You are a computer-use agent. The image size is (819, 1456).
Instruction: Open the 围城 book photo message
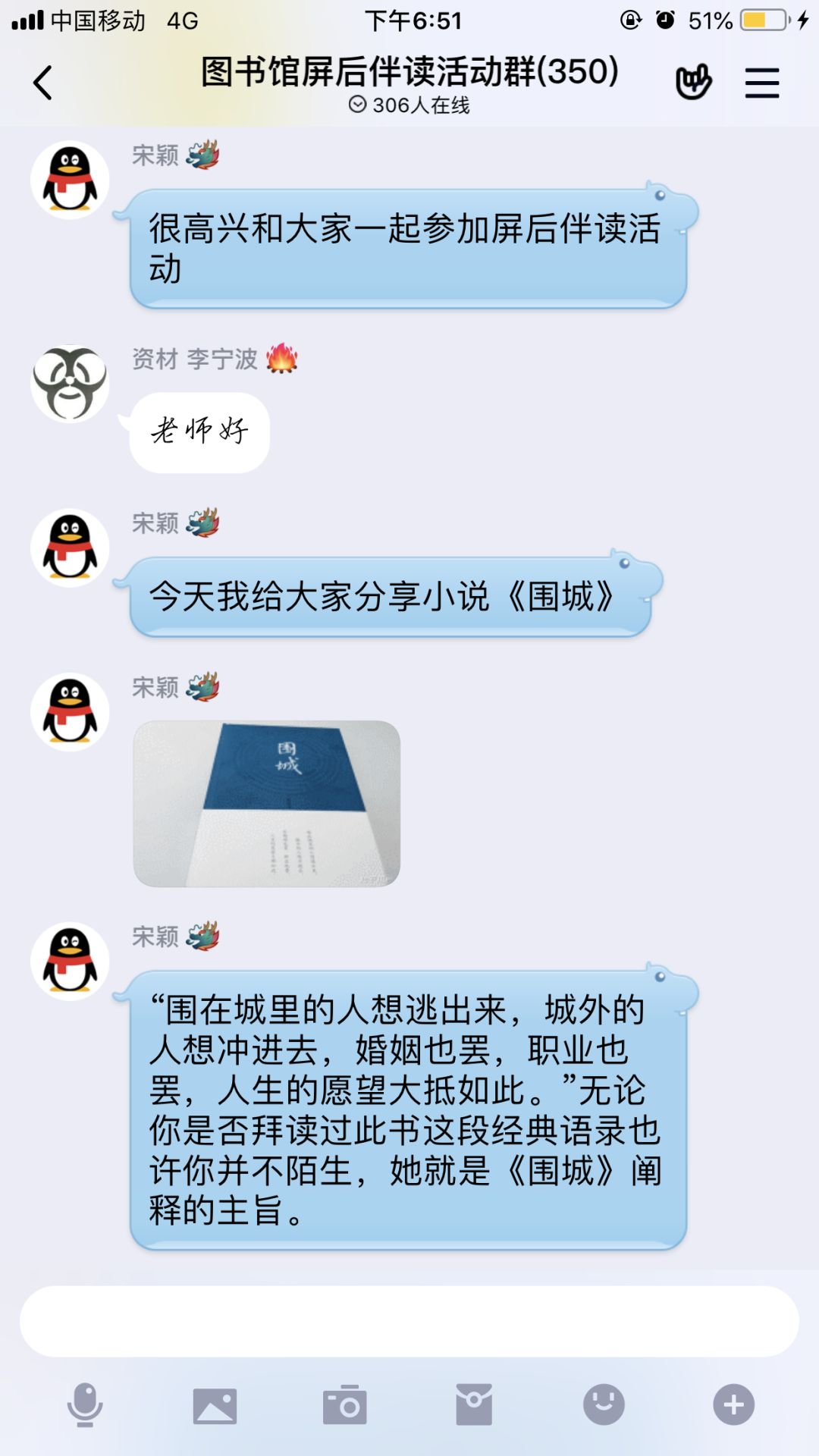(x=267, y=804)
